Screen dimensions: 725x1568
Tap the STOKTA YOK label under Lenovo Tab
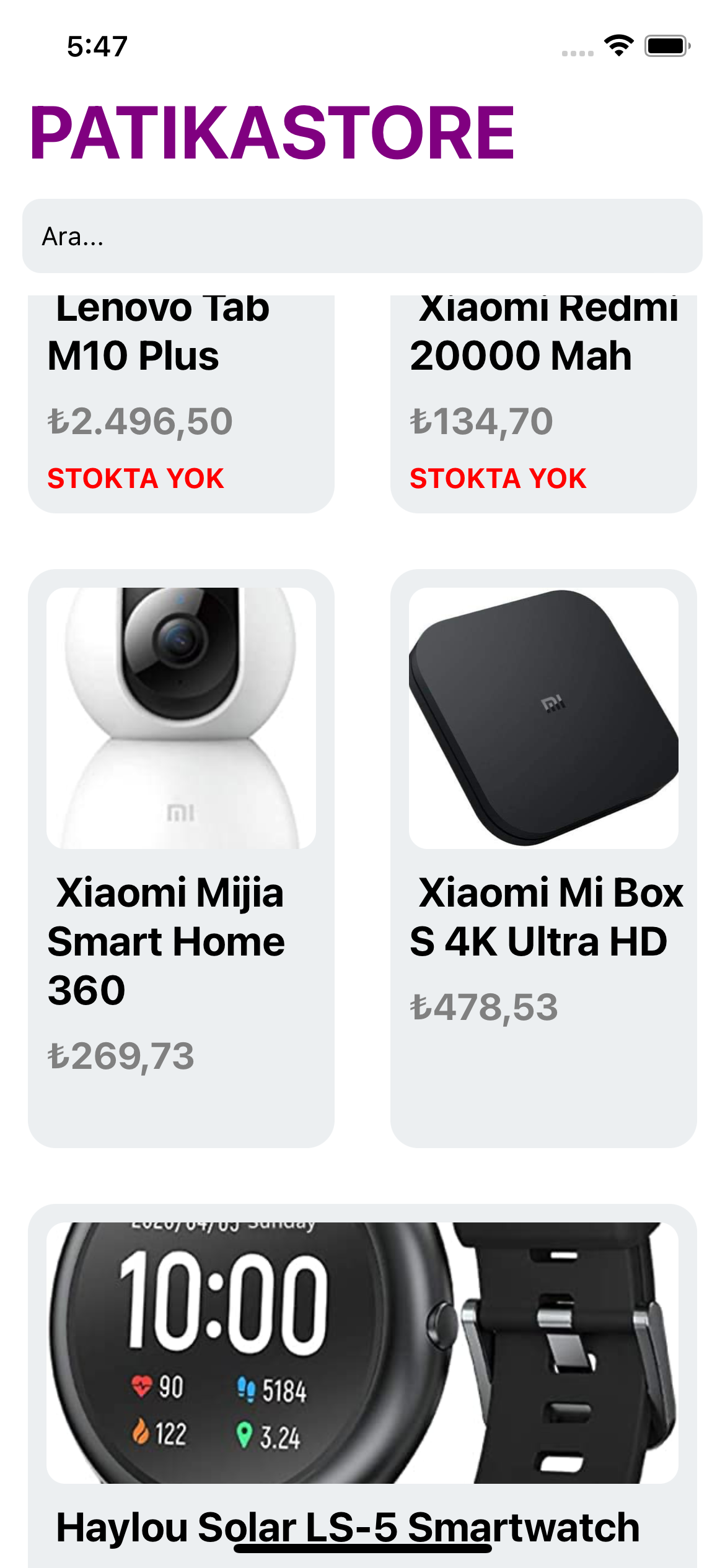(136, 477)
